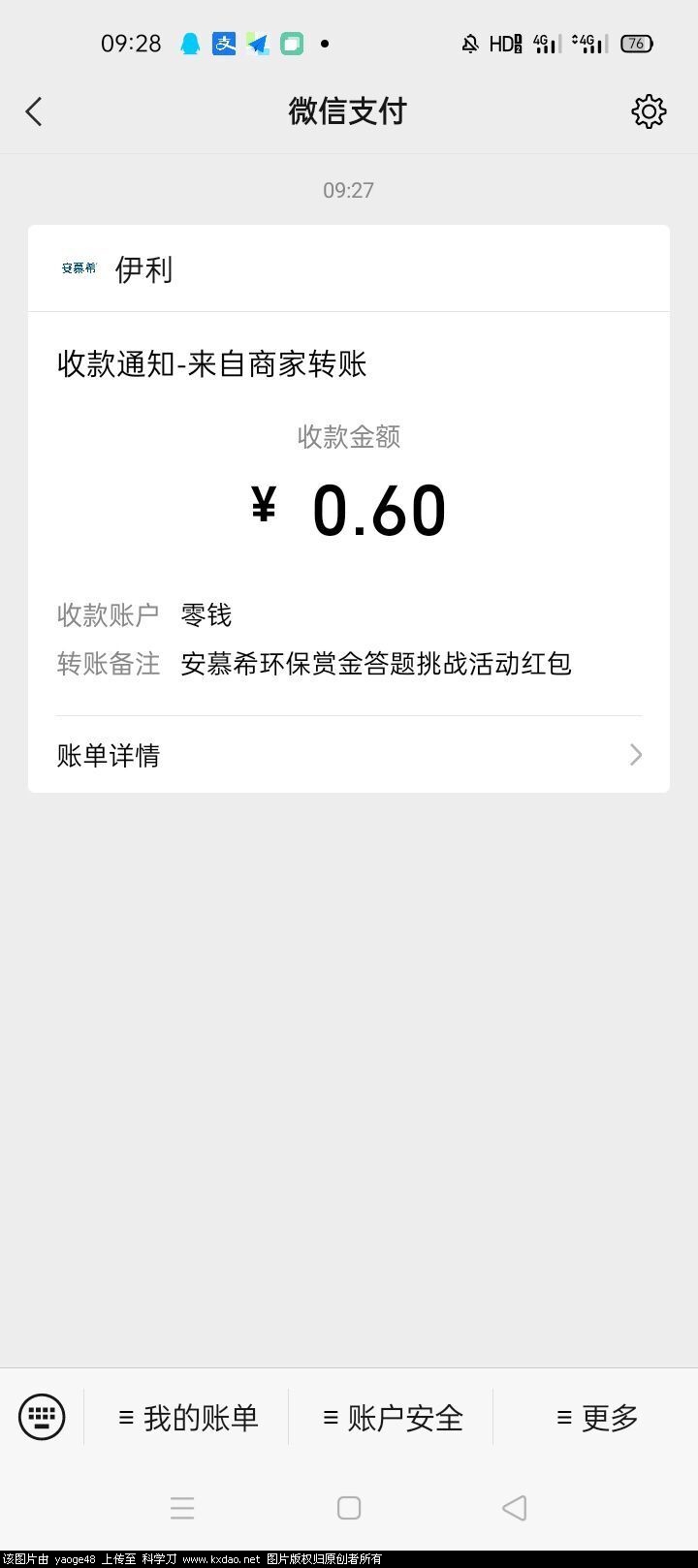Tap the QQ notification icon in status bar
Viewport: 698px width, 1568px height.
pyautogui.click(x=191, y=43)
